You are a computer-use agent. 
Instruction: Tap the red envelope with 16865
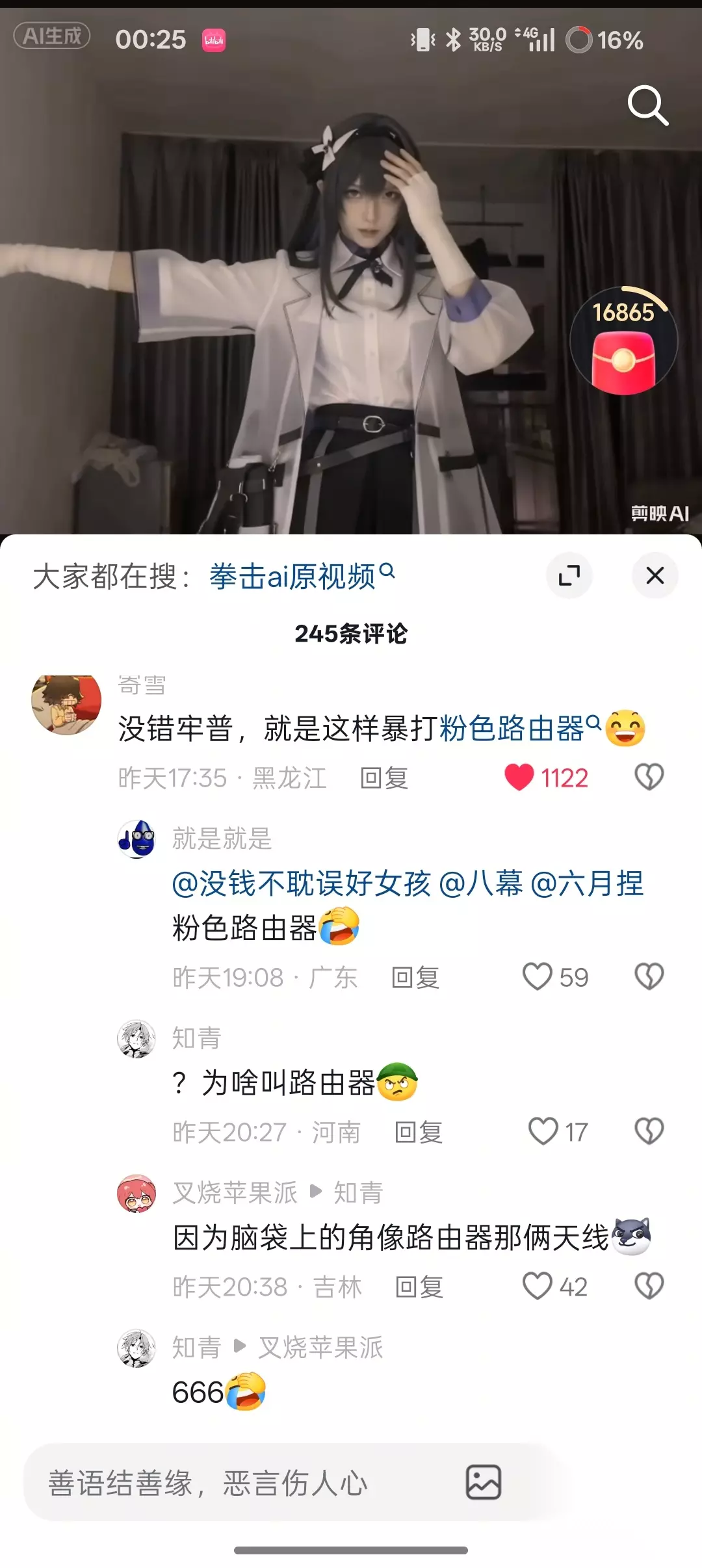(x=623, y=343)
